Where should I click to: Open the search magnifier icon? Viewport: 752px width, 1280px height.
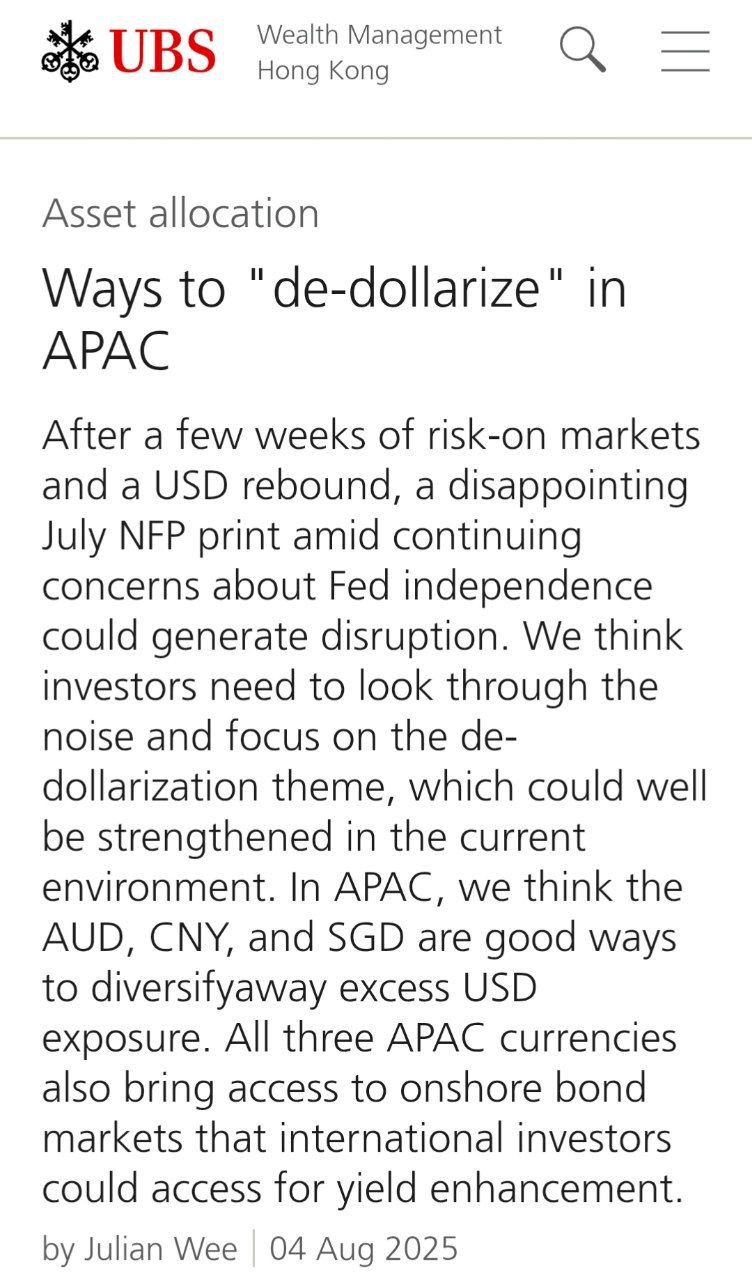click(582, 49)
